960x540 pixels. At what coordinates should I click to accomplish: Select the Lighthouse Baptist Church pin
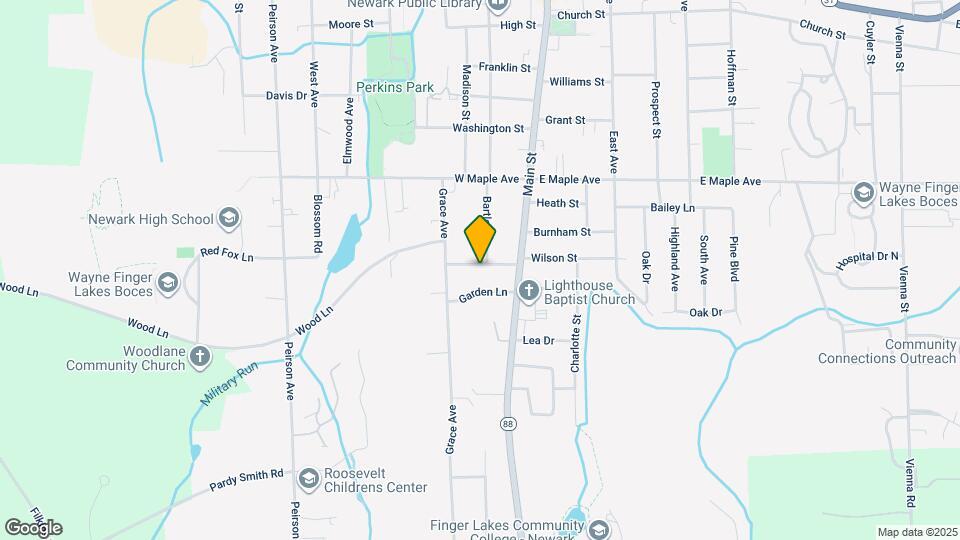tap(529, 291)
